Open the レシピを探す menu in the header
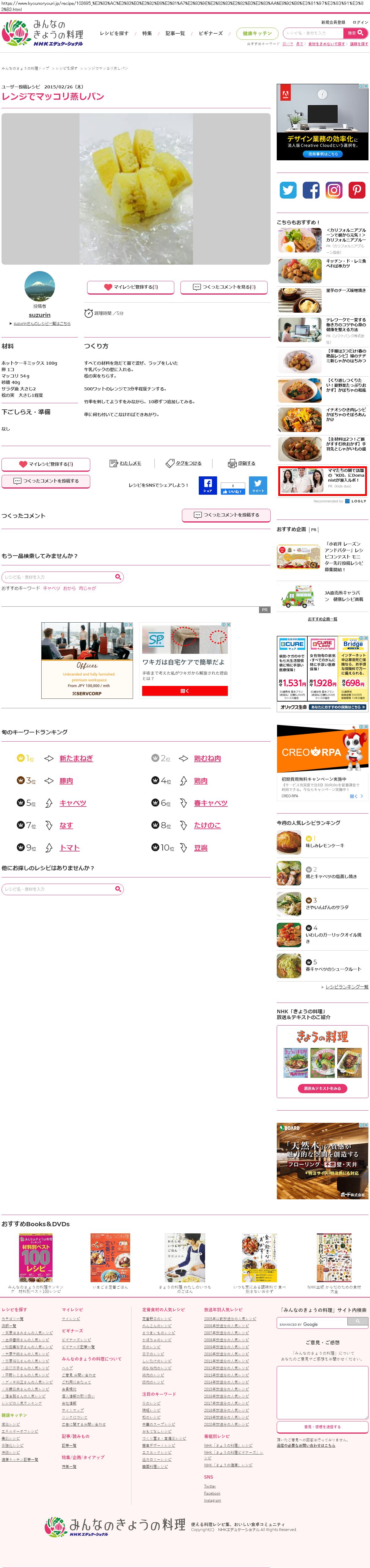 (x=114, y=33)
